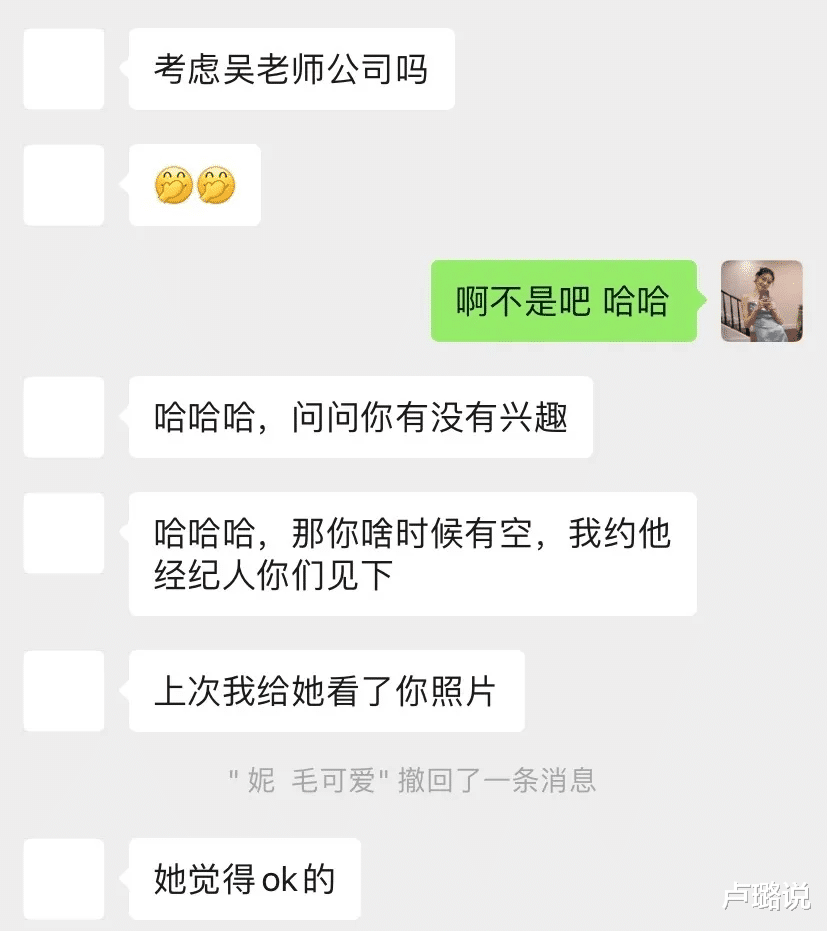Click the message "哈哈哈，问问你有没有兴趣"
827x931 pixels.
tap(360, 417)
